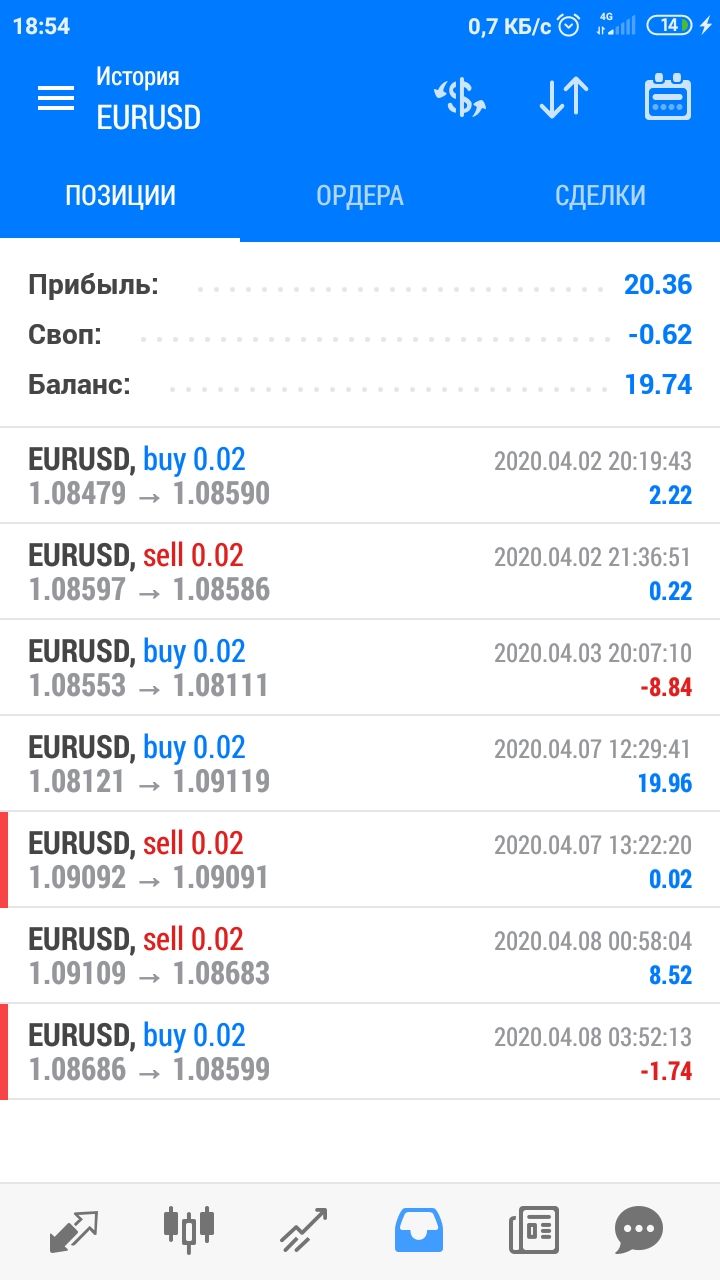720x1280 pixels.
Task: Open the symbol filter currency icon
Action: [460, 98]
